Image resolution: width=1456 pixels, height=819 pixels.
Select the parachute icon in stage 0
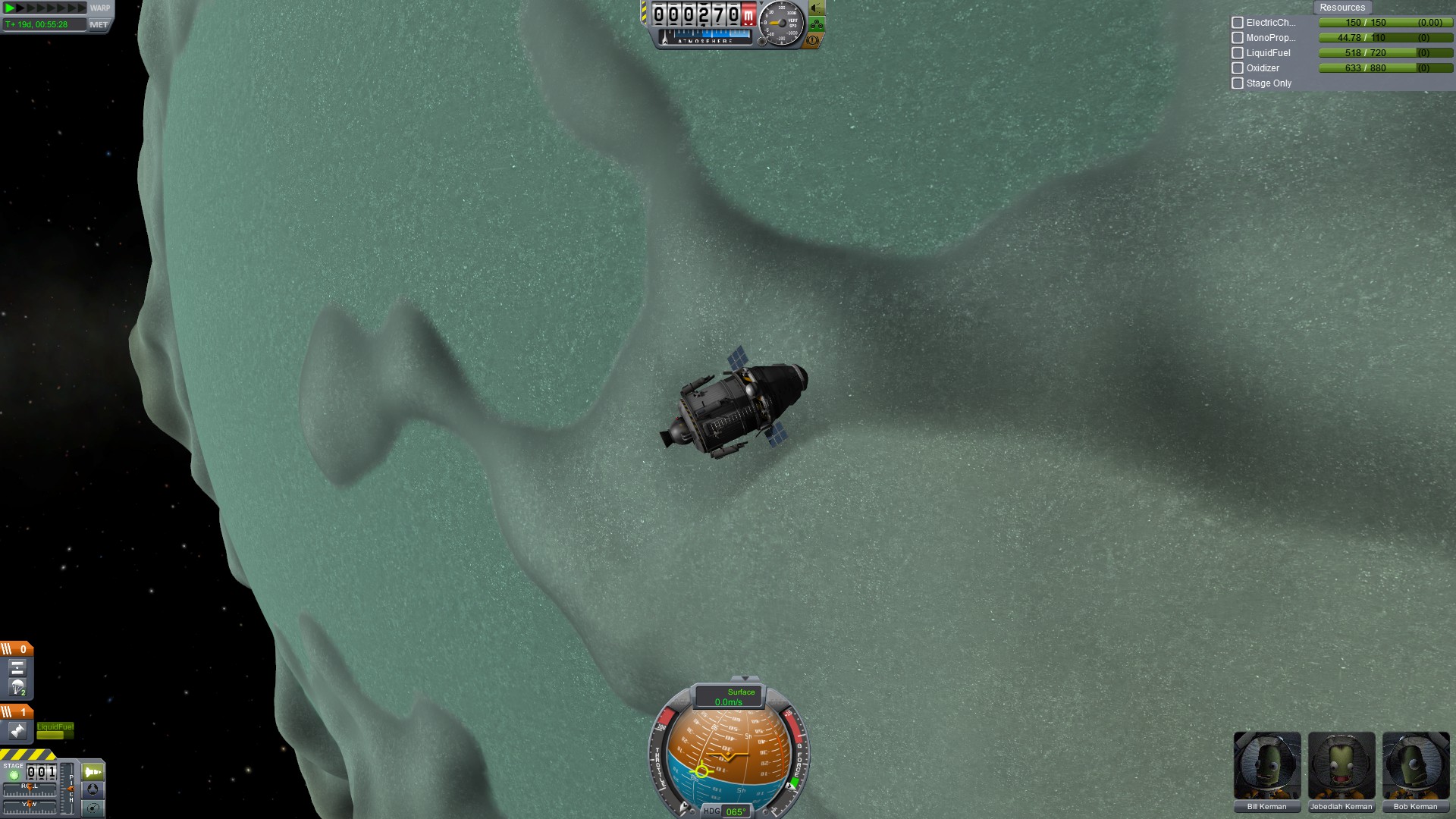click(x=17, y=688)
